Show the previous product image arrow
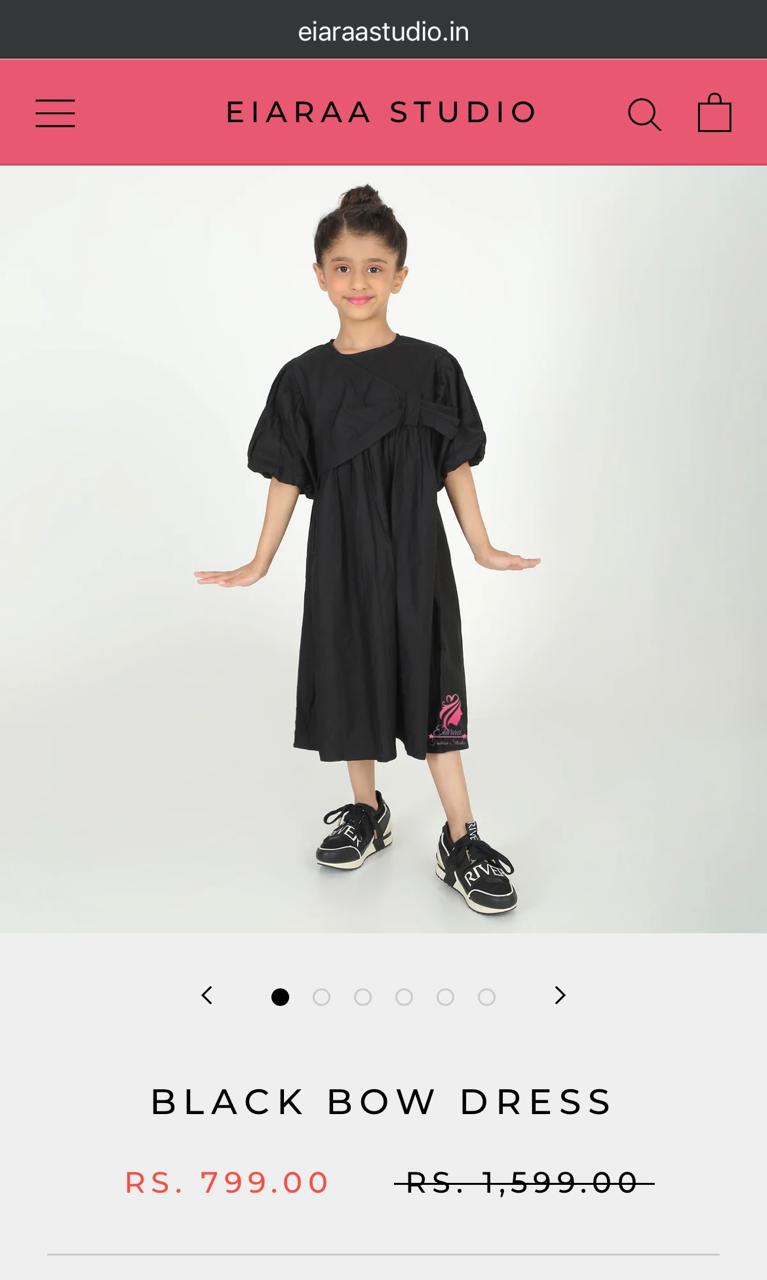 click(x=207, y=995)
